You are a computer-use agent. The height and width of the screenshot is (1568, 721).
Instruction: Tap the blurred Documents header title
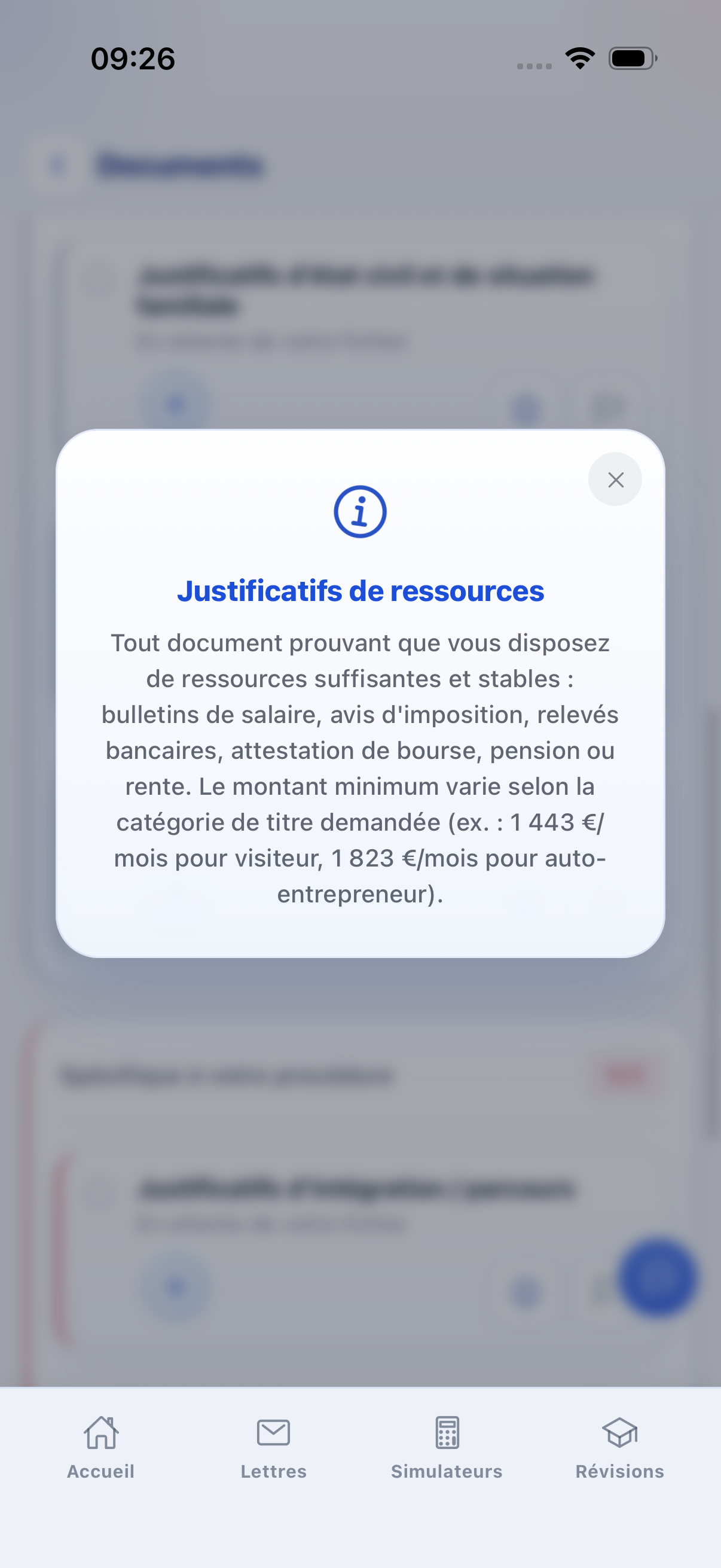(181, 164)
